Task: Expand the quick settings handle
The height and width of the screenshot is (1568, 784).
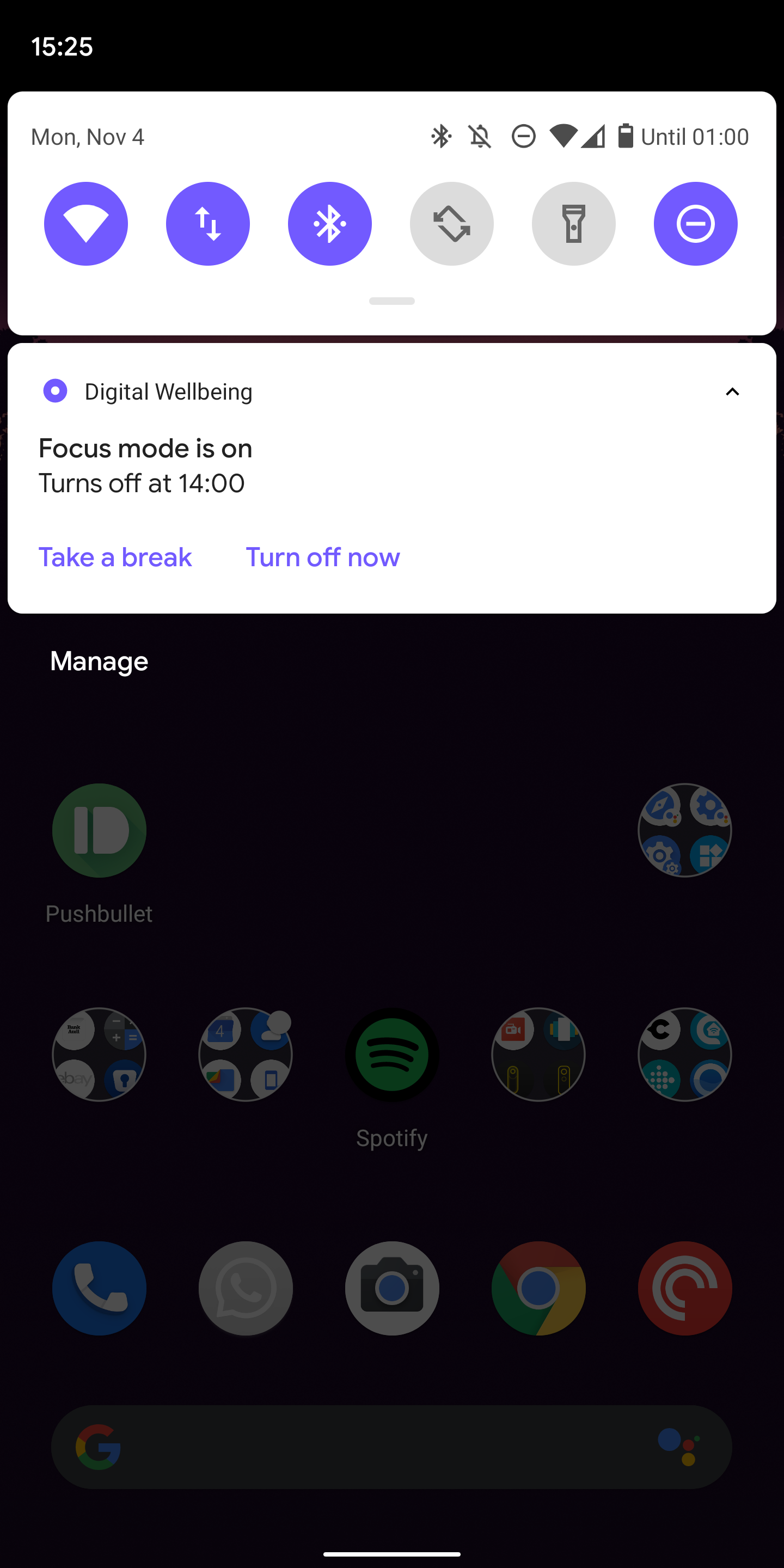Action: tap(392, 301)
